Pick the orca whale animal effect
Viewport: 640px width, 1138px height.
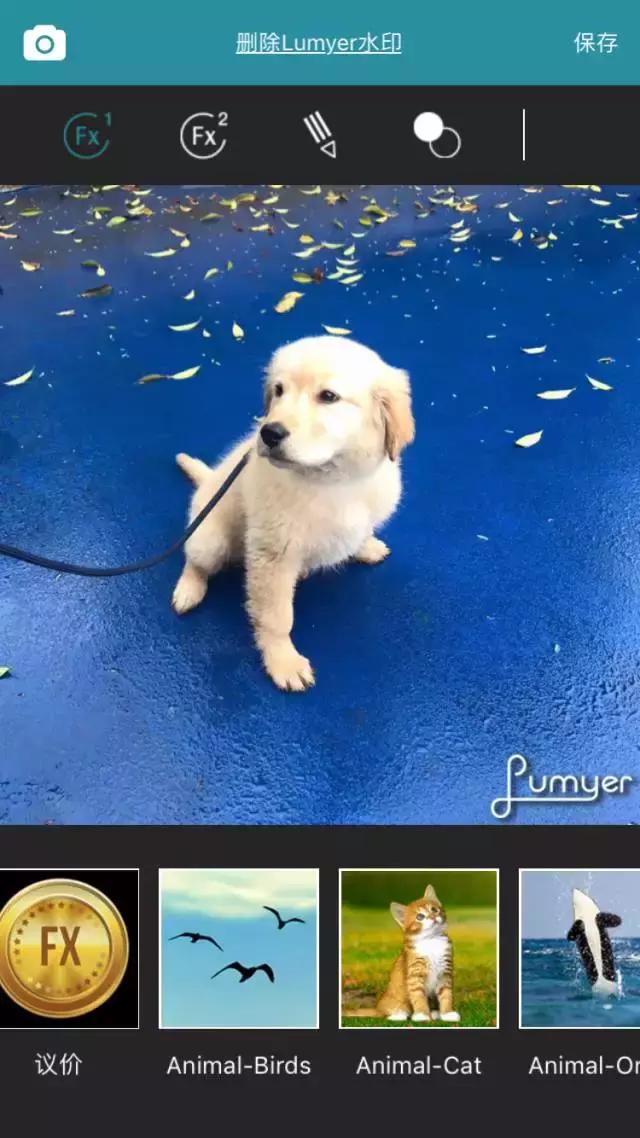click(580, 948)
